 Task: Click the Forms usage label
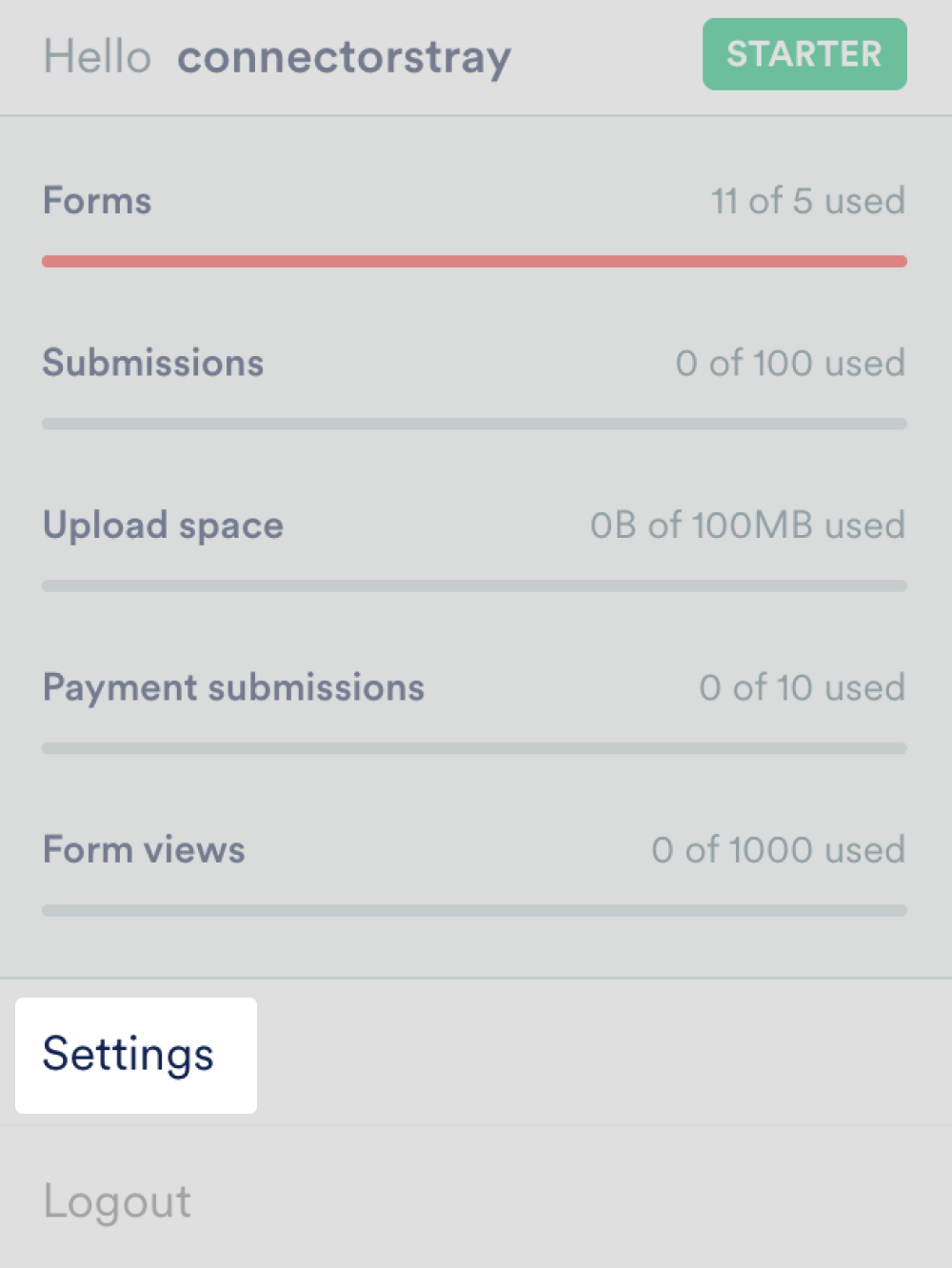click(x=96, y=201)
